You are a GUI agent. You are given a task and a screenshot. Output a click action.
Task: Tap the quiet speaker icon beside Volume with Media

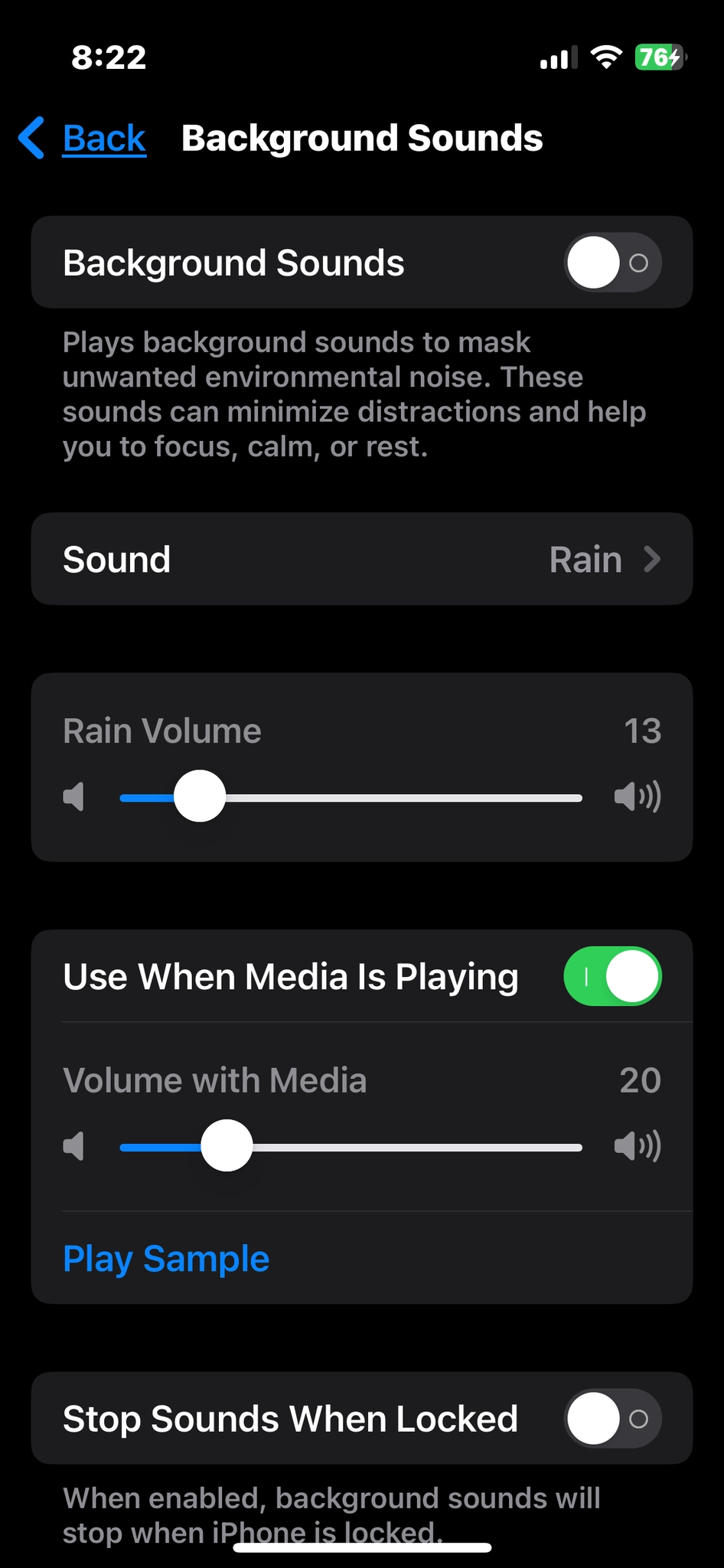pos(74,1146)
